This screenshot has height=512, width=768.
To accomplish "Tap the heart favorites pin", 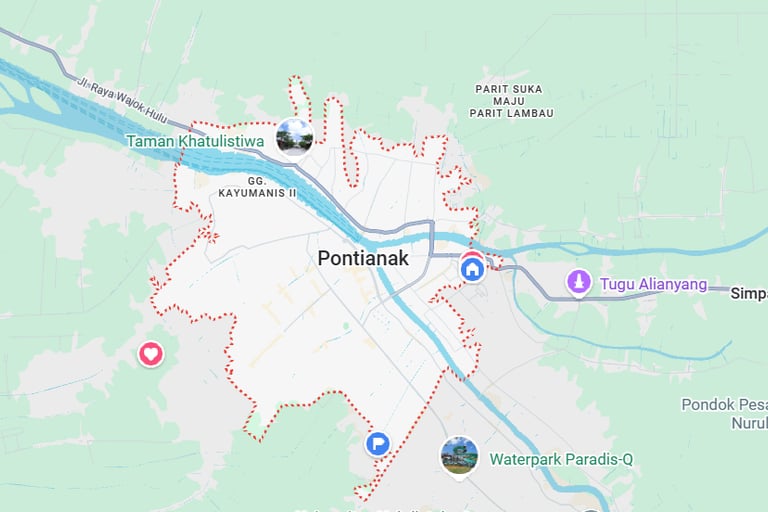I will (151, 353).
